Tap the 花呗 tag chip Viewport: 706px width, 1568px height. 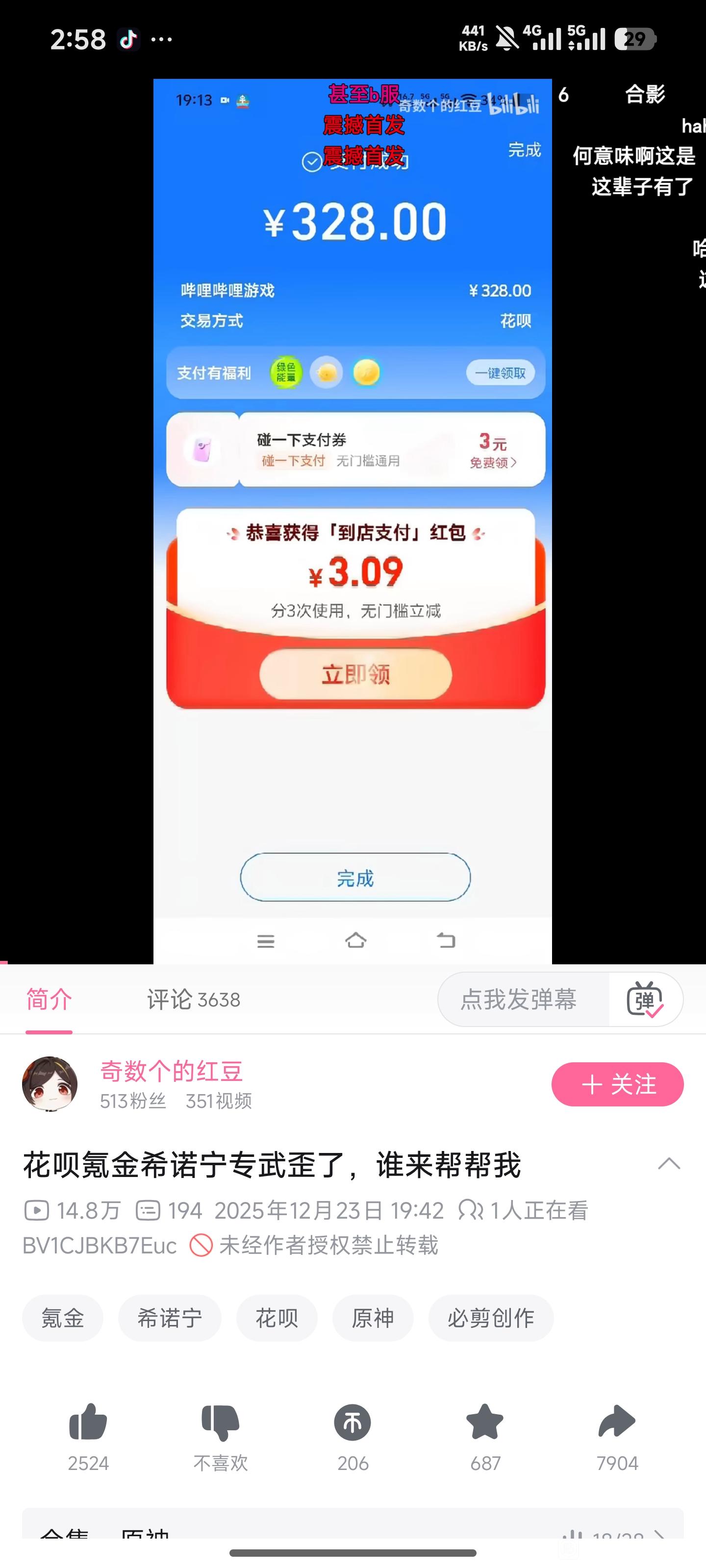pos(277,1318)
